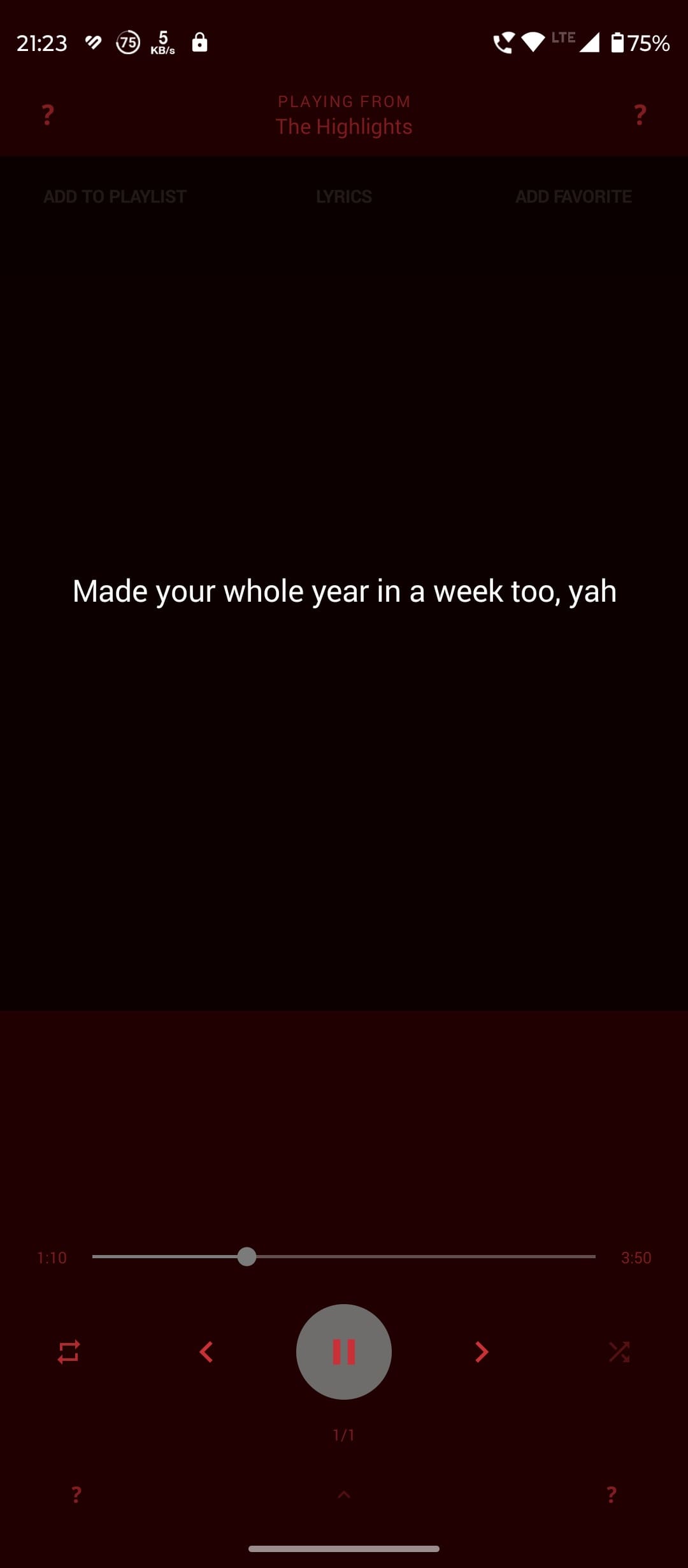Tap the shuffle playback icon
The height and width of the screenshot is (1568, 688).
pyautogui.click(x=619, y=1353)
